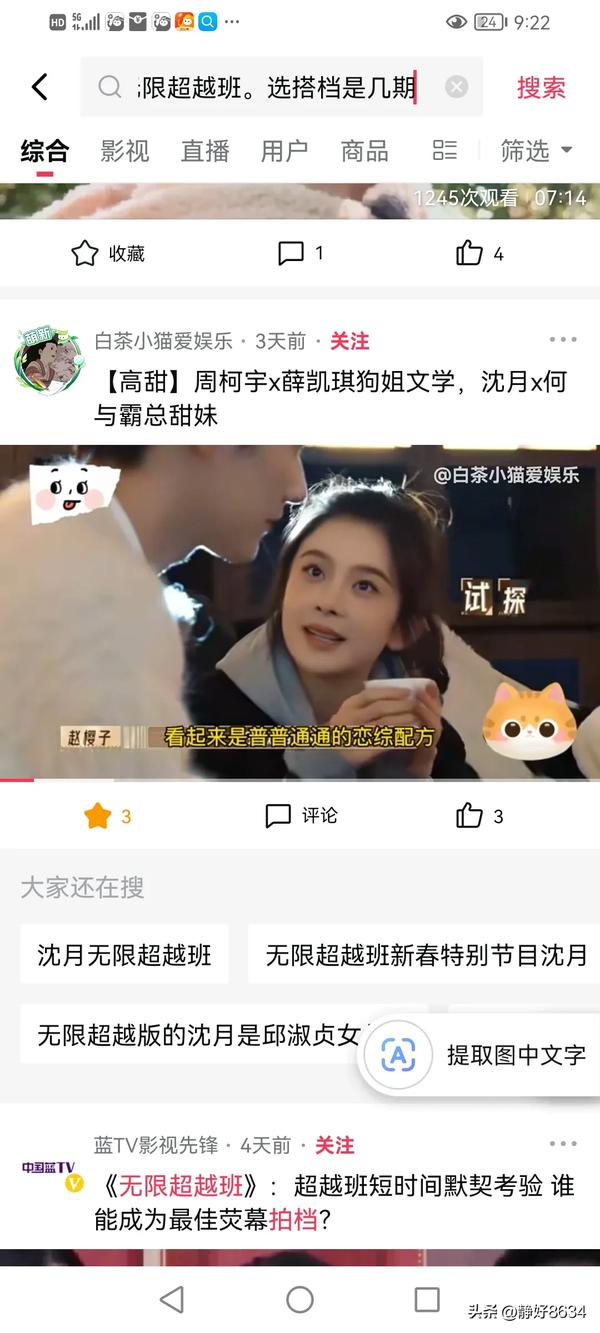Open 评论 under the 白茶小猫爱娱乐 video
The width and height of the screenshot is (600, 1333).
click(x=301, y=816)
